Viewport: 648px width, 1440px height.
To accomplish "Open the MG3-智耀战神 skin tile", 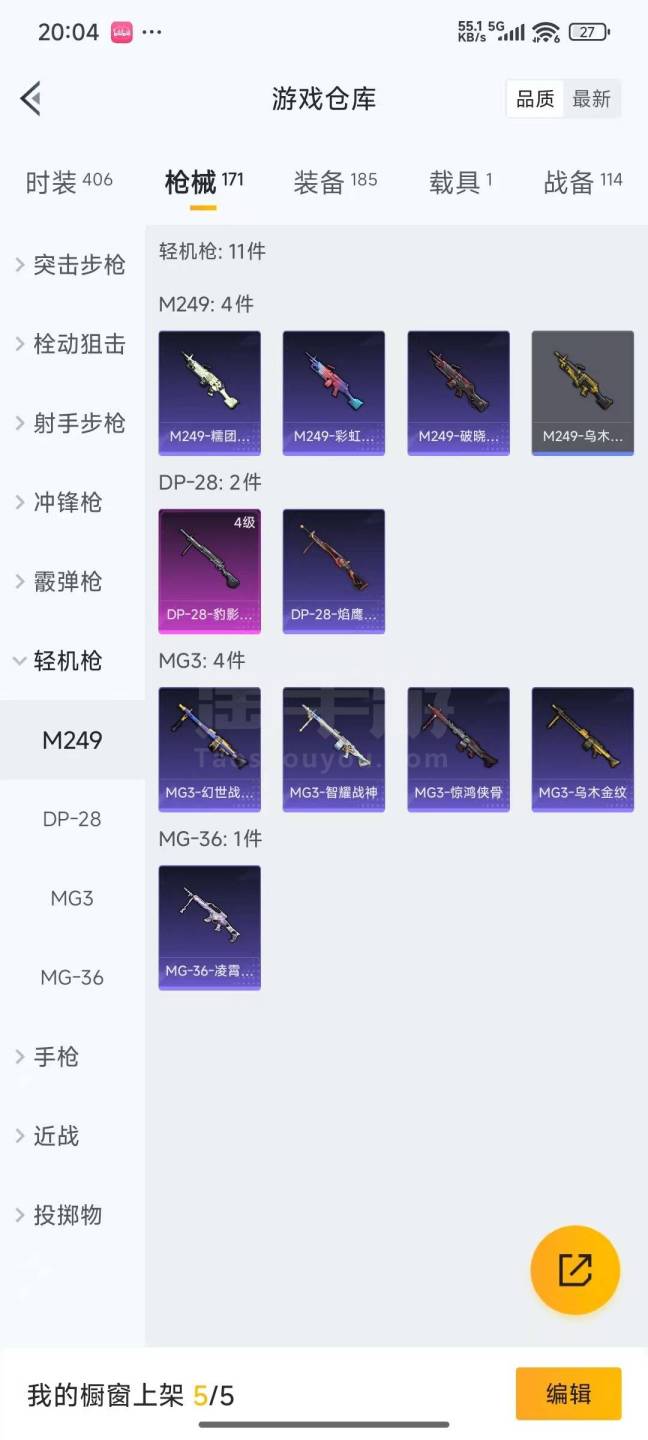I will point(334,749).
